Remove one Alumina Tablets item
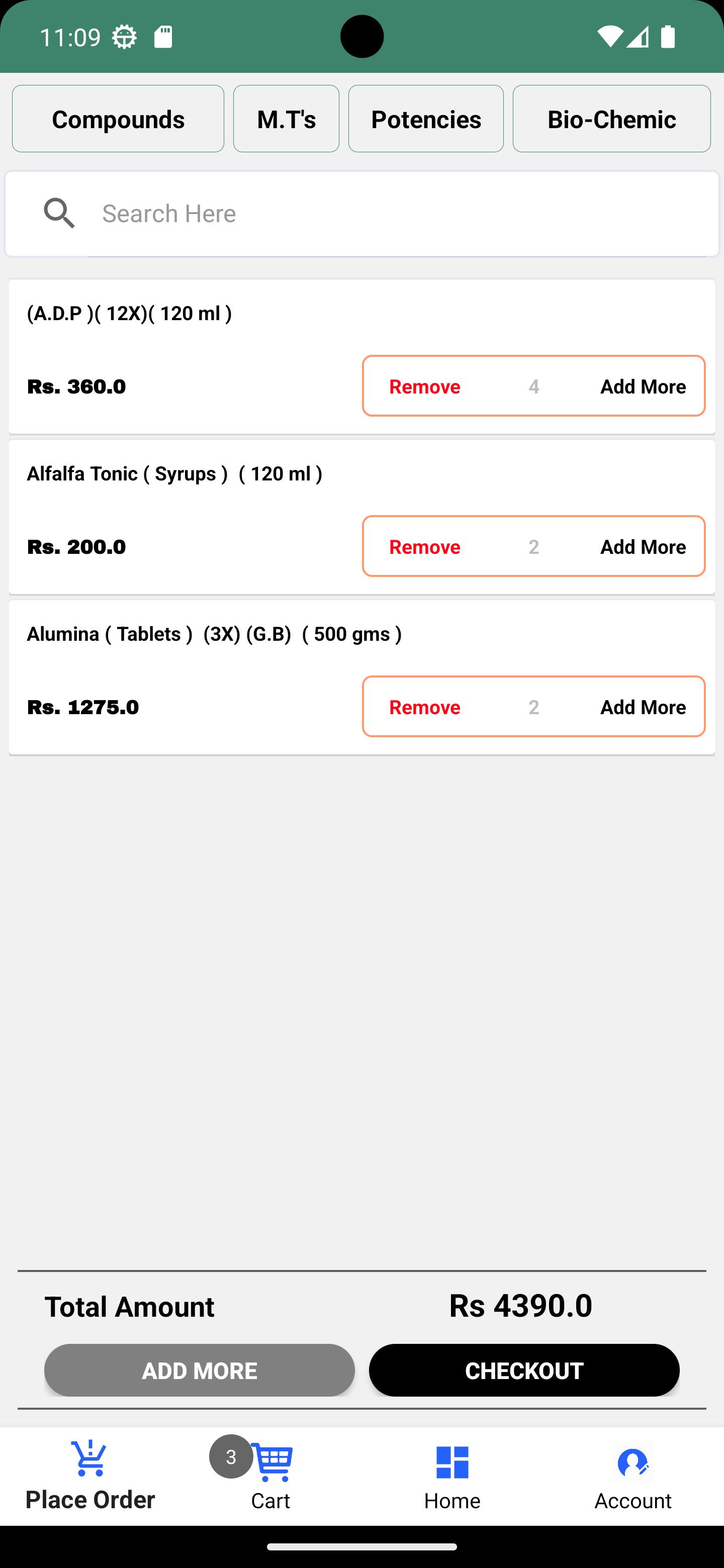 pyautogui.click(x=424, y=707)
